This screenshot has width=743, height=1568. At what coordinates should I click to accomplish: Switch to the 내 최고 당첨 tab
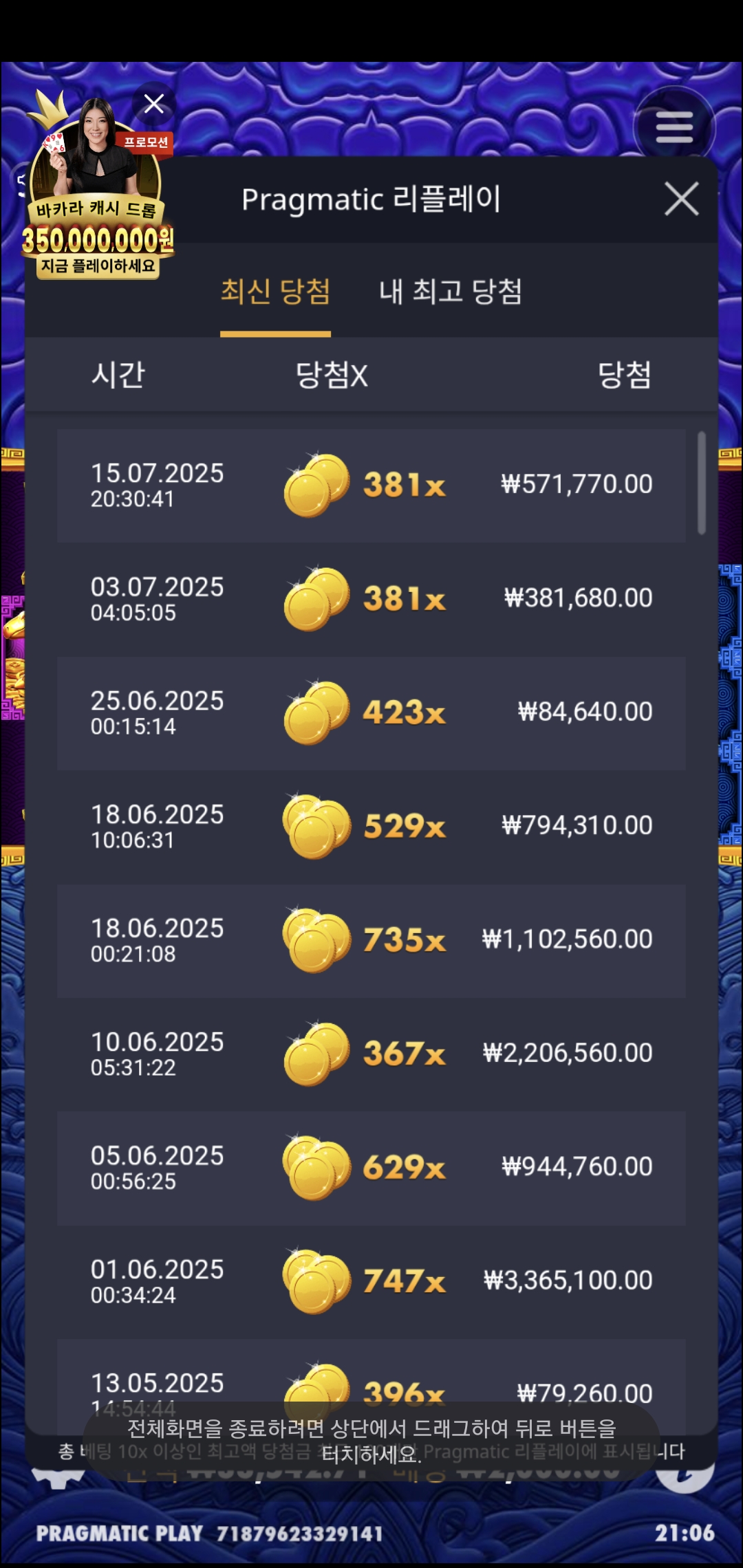click(451, 292)
